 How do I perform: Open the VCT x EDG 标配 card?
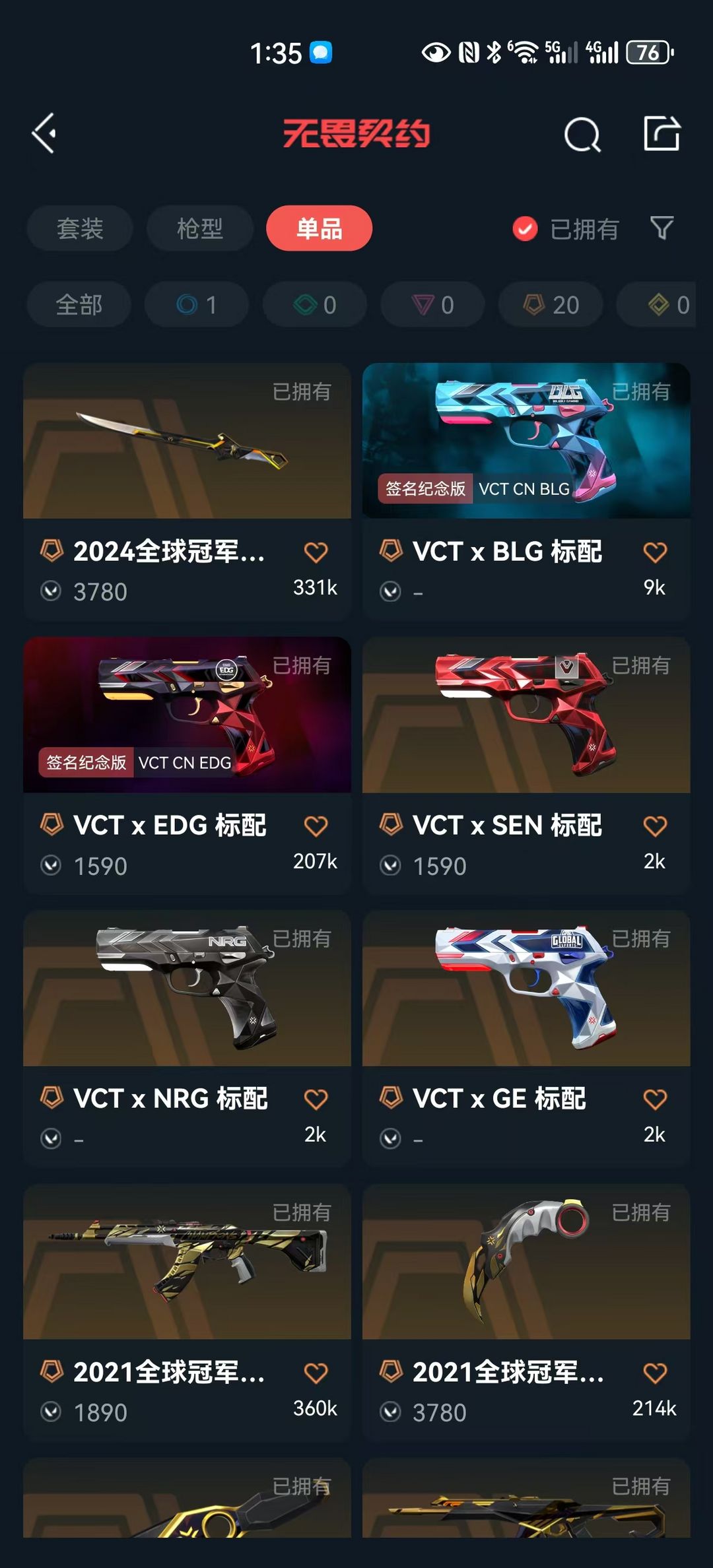point(187,765)
